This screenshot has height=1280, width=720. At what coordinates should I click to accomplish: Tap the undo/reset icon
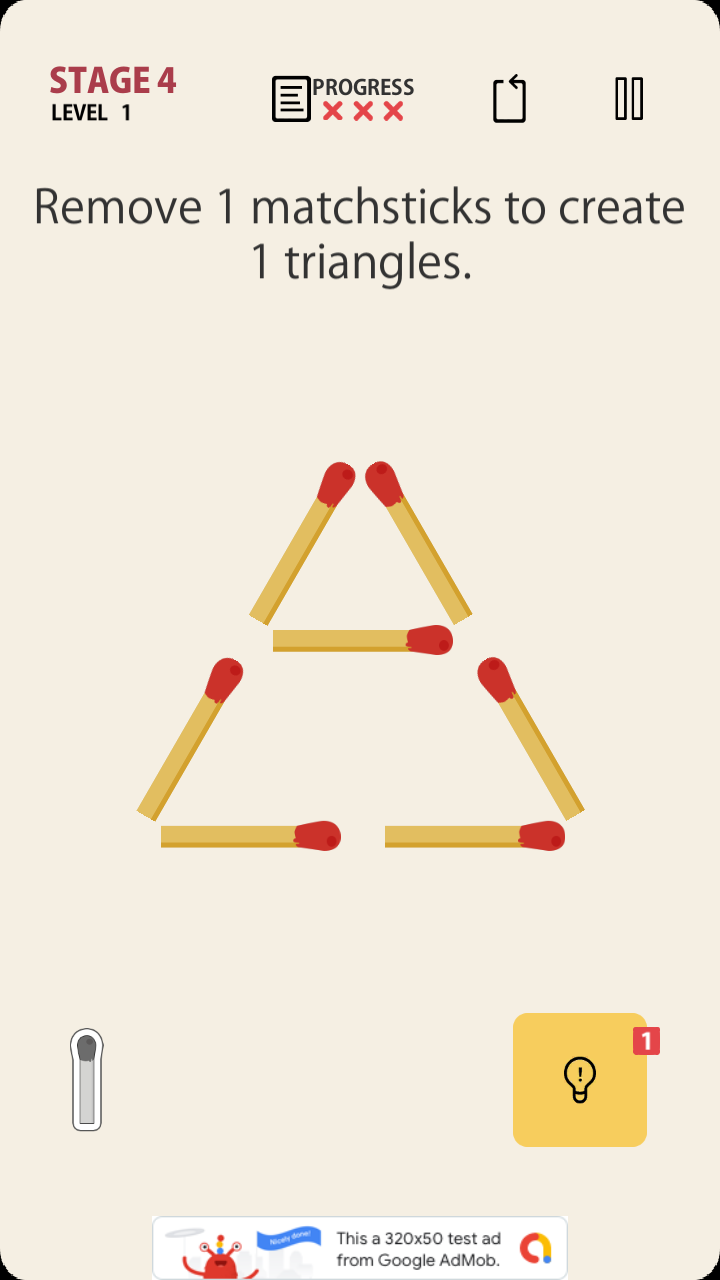tap(509, 98)
